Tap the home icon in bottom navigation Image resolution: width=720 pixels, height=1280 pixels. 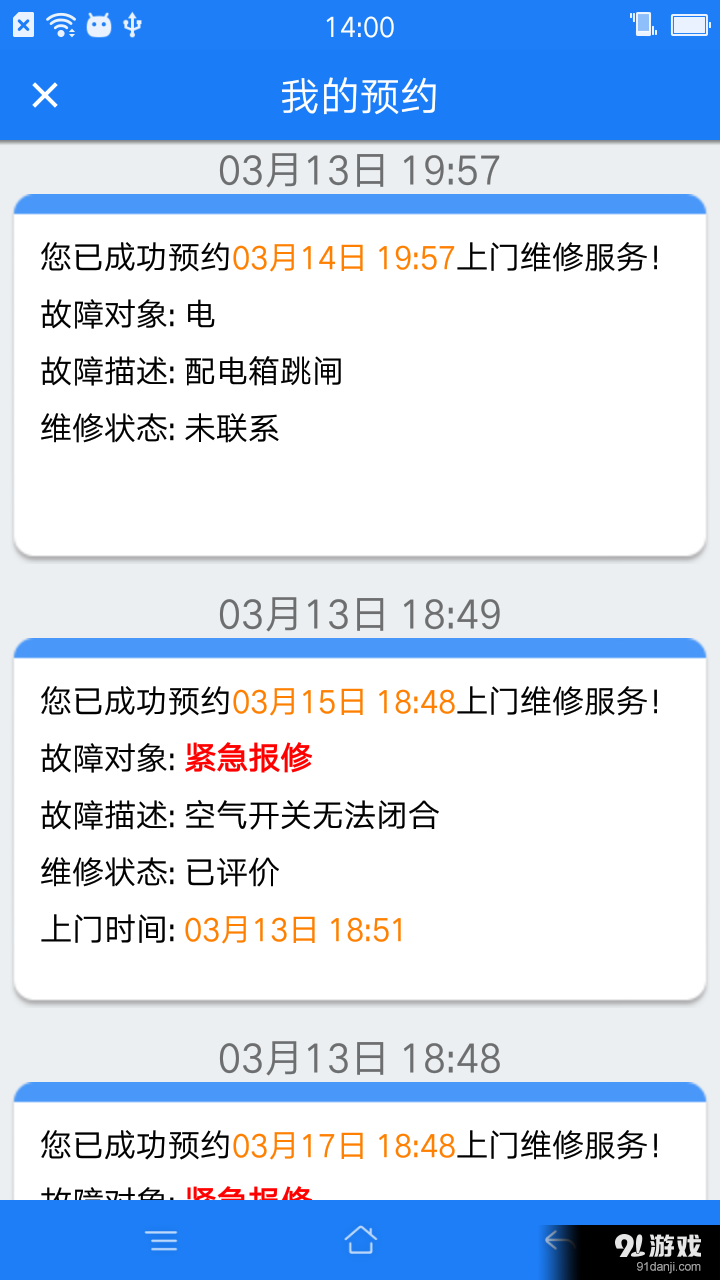(360, 1240)
